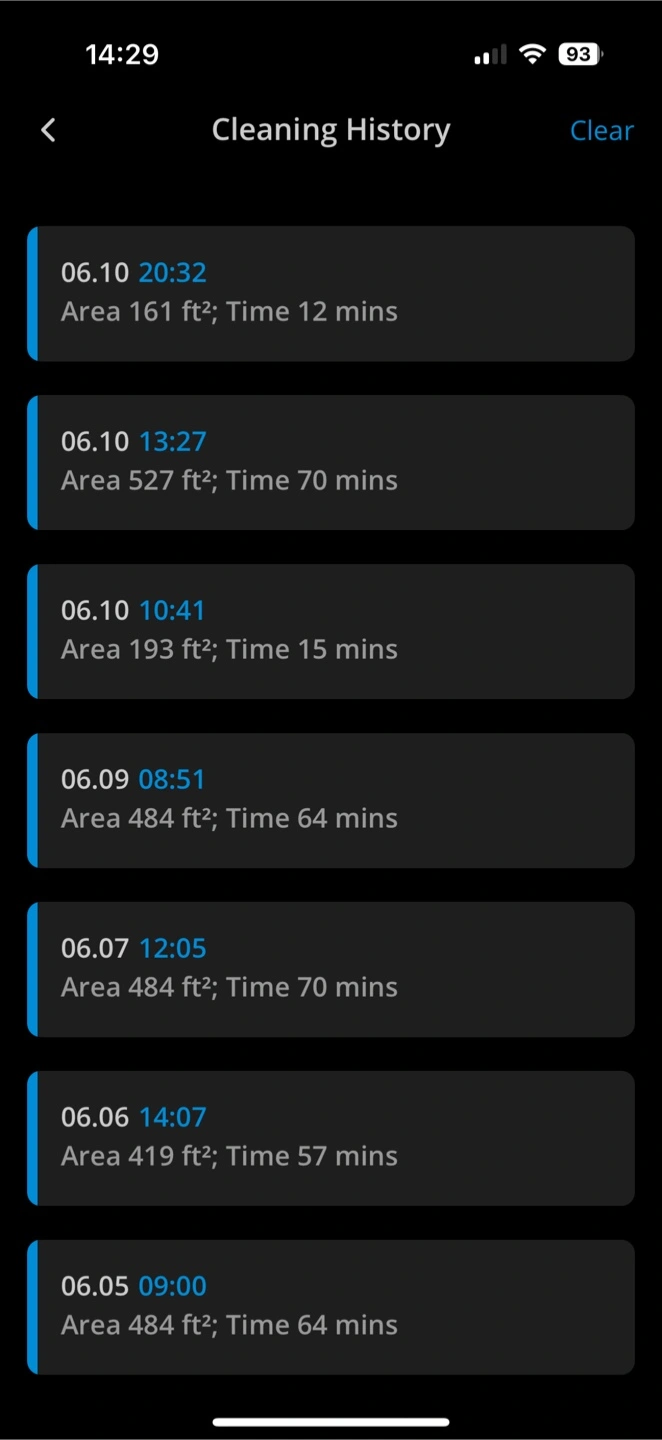The height and width of the screenshot is (1440, 662).
Task: Tap the 06.06 14:07 cleaning entry
Action: [x=330, y=1138]
